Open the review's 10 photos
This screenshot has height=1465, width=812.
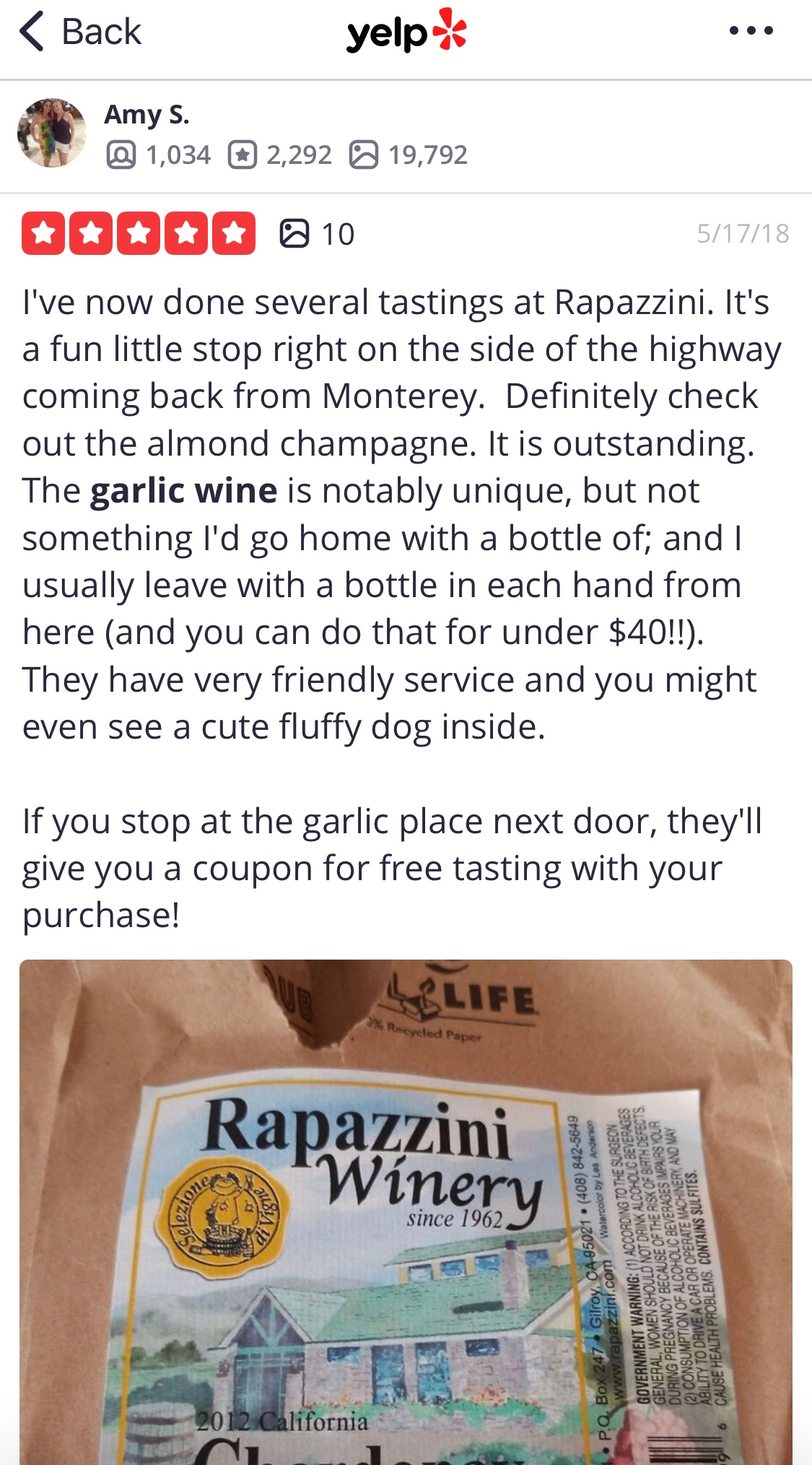pos(317,234)
